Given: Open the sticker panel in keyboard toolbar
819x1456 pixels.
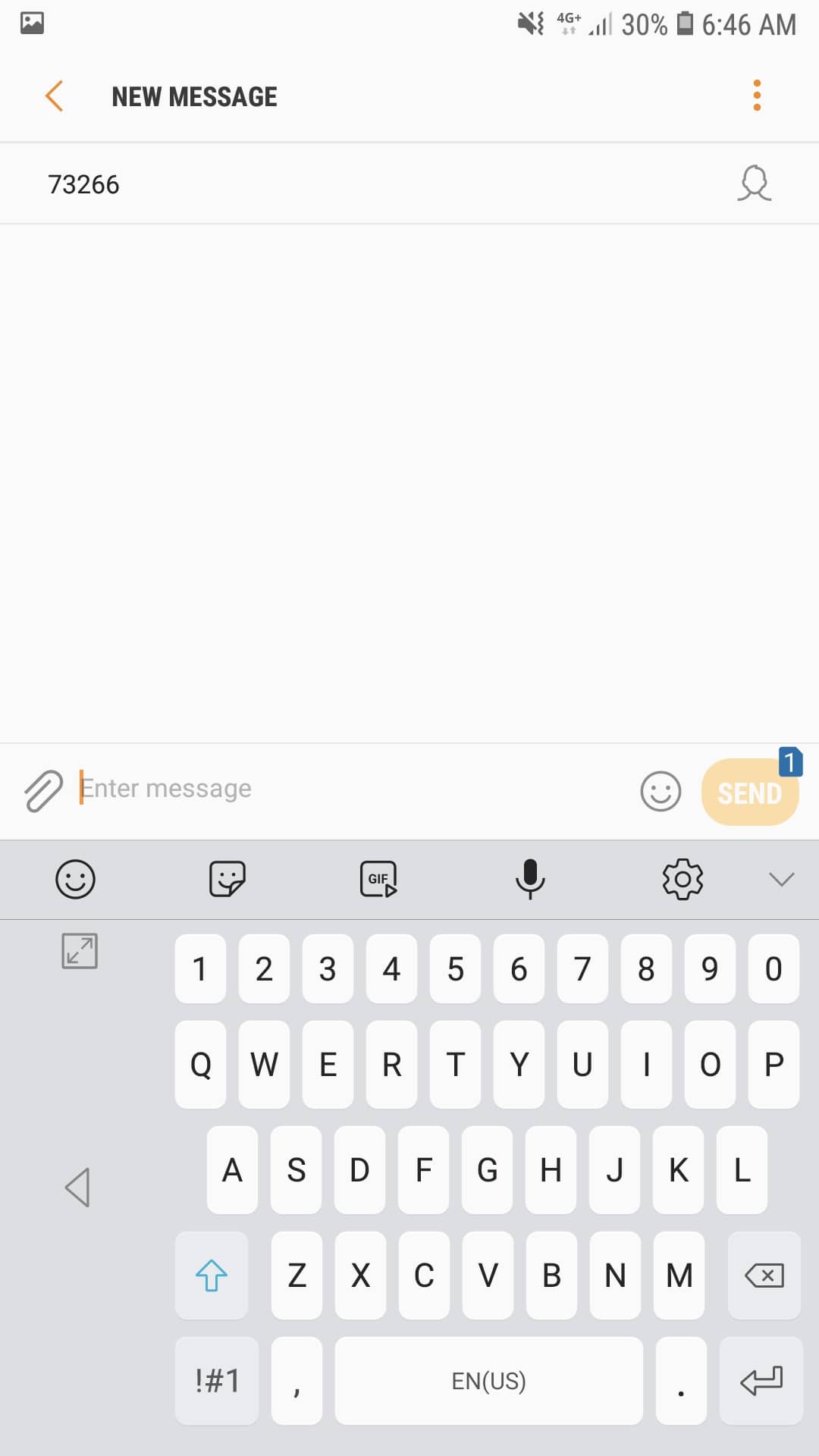Looking at the screenshot, I should [227, 880].
